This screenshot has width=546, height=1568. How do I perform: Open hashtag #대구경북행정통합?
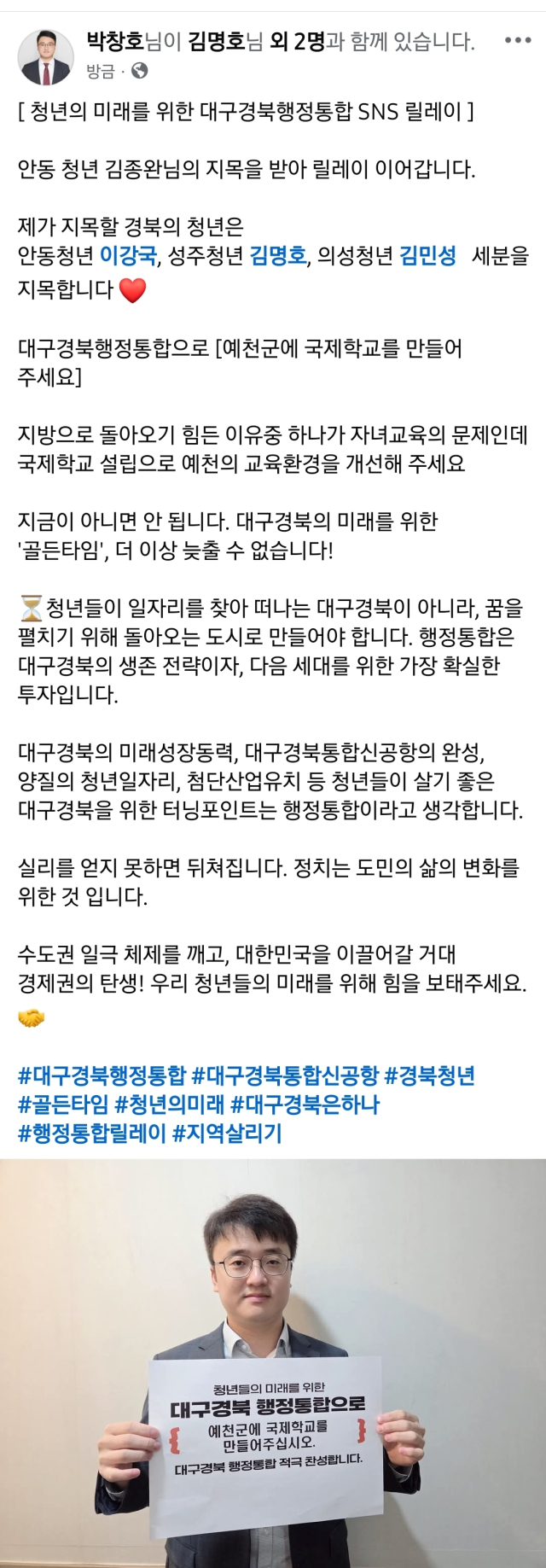tap(102, 1075)
